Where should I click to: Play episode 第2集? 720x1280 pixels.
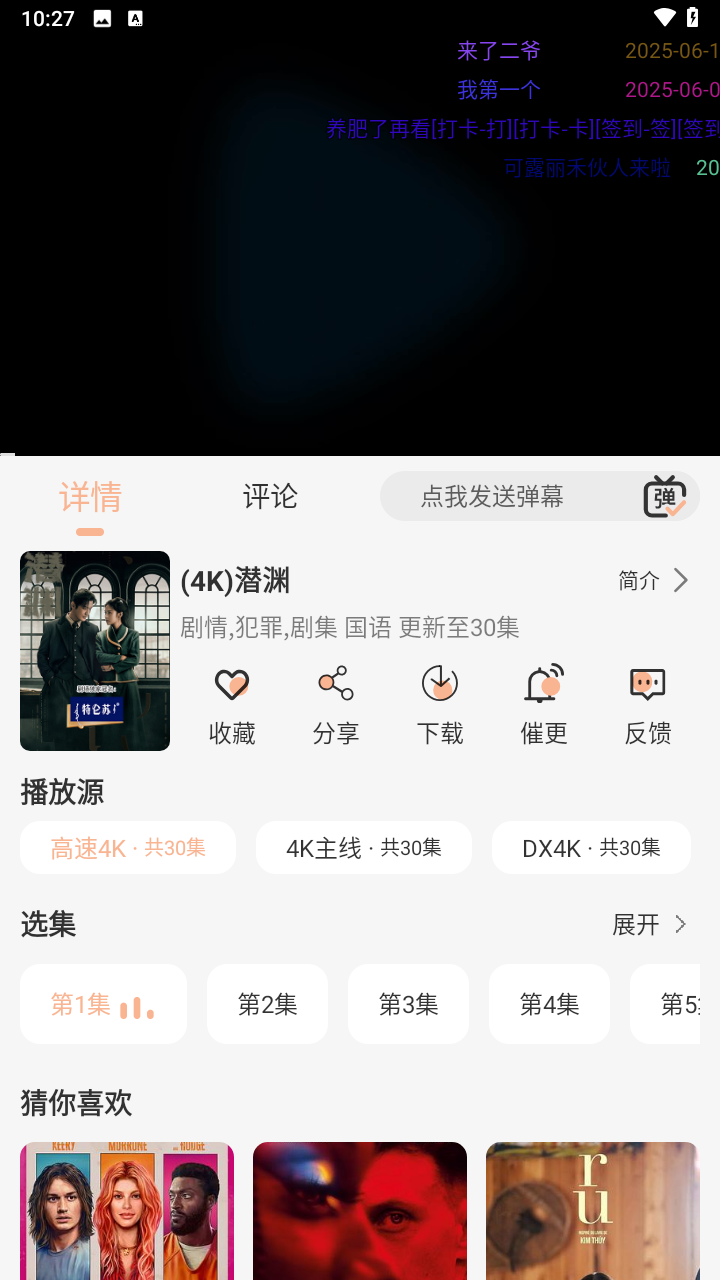pos(267,1004)
